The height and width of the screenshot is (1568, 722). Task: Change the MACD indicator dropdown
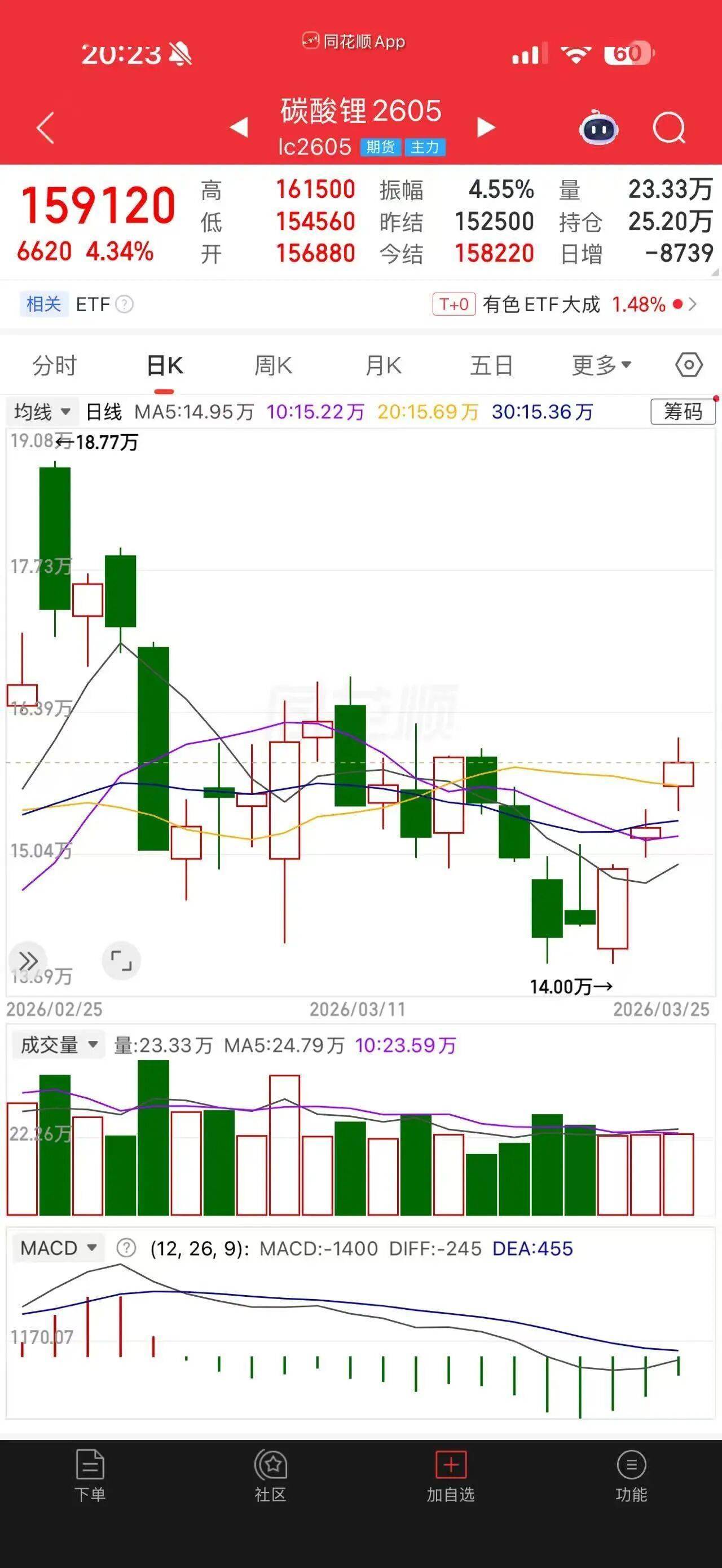tap(58, 1248)
